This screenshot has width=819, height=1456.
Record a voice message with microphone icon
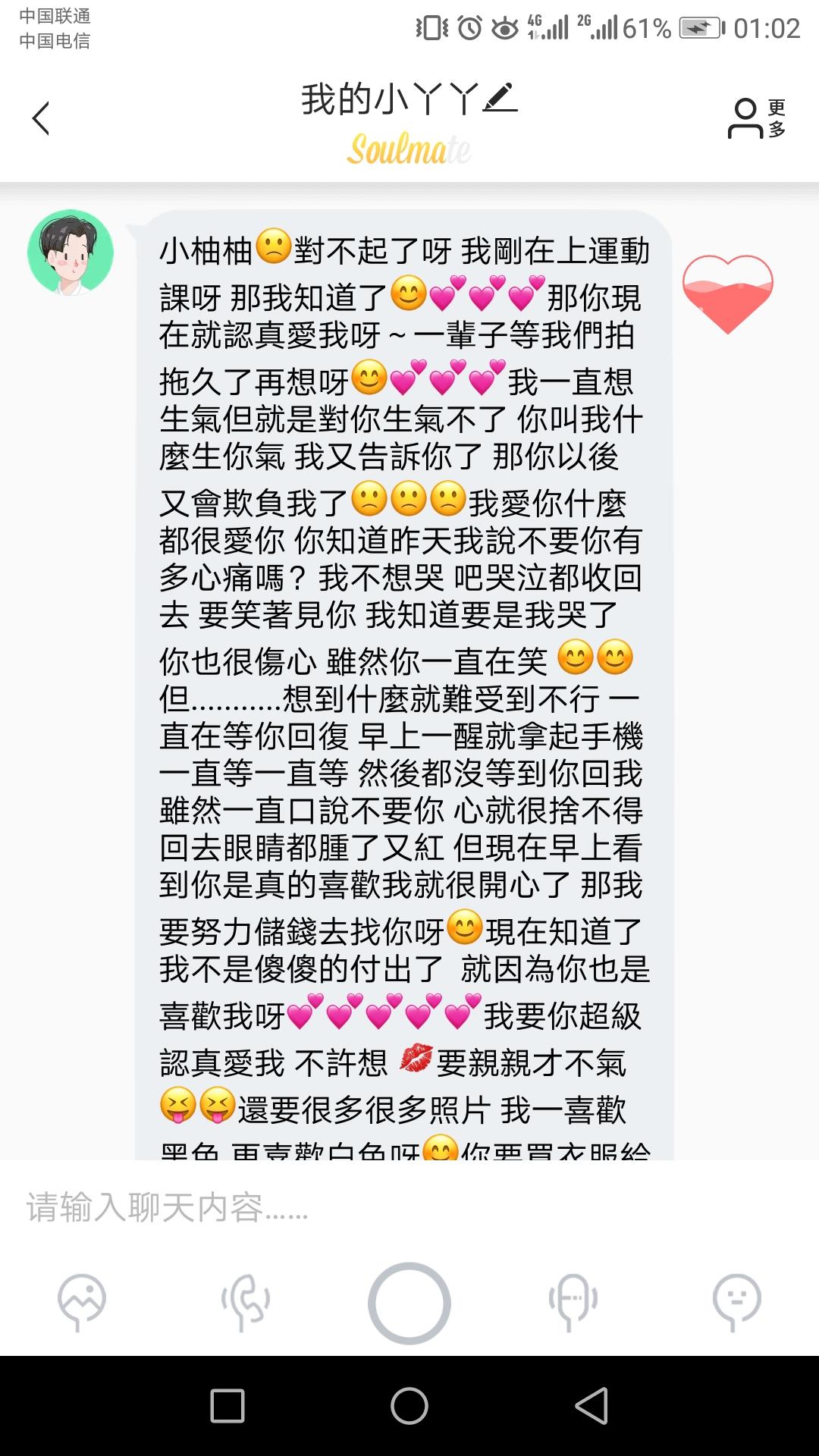[x=573, y=1301]
